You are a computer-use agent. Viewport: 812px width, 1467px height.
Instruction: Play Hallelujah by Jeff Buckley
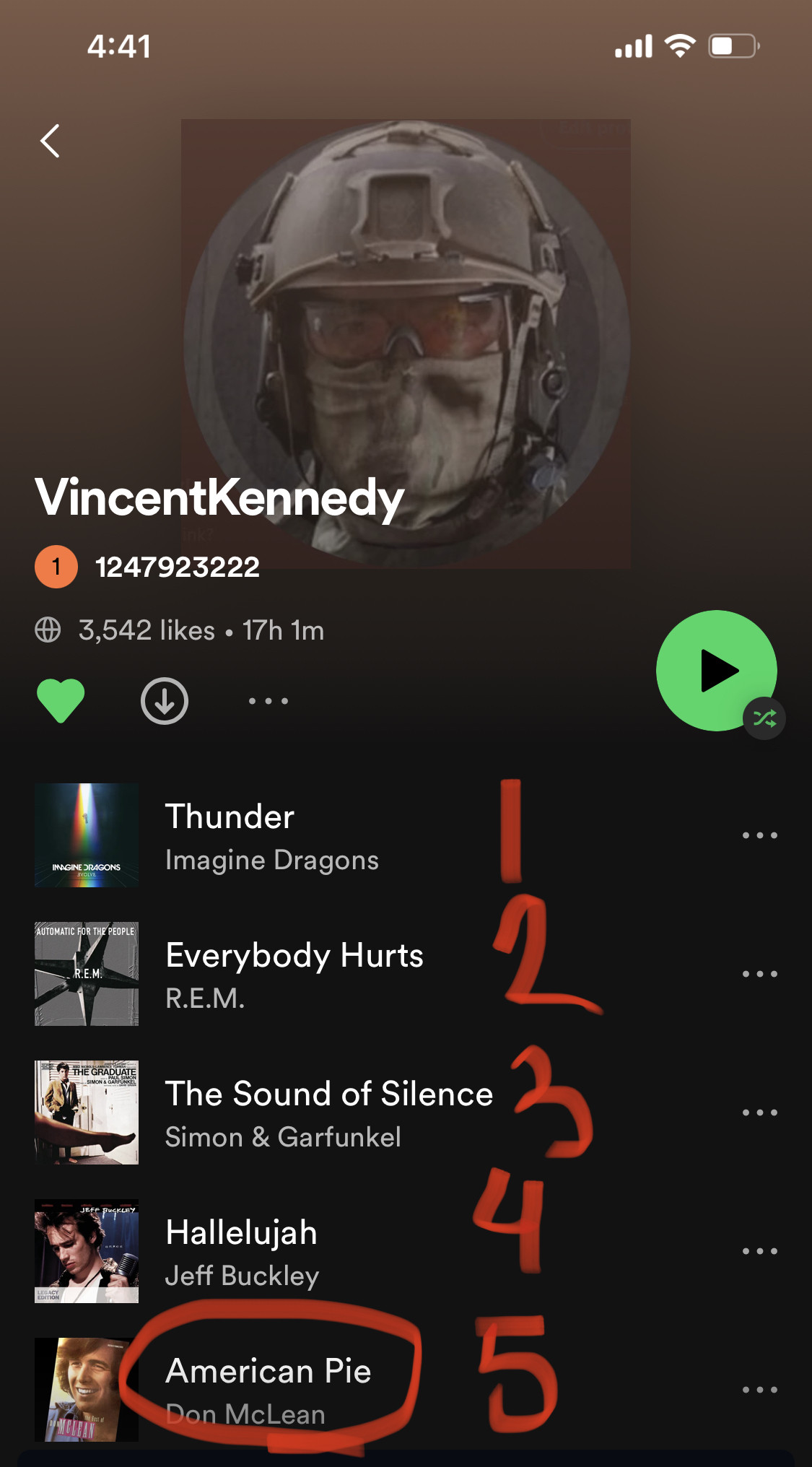pos(242,1251)
